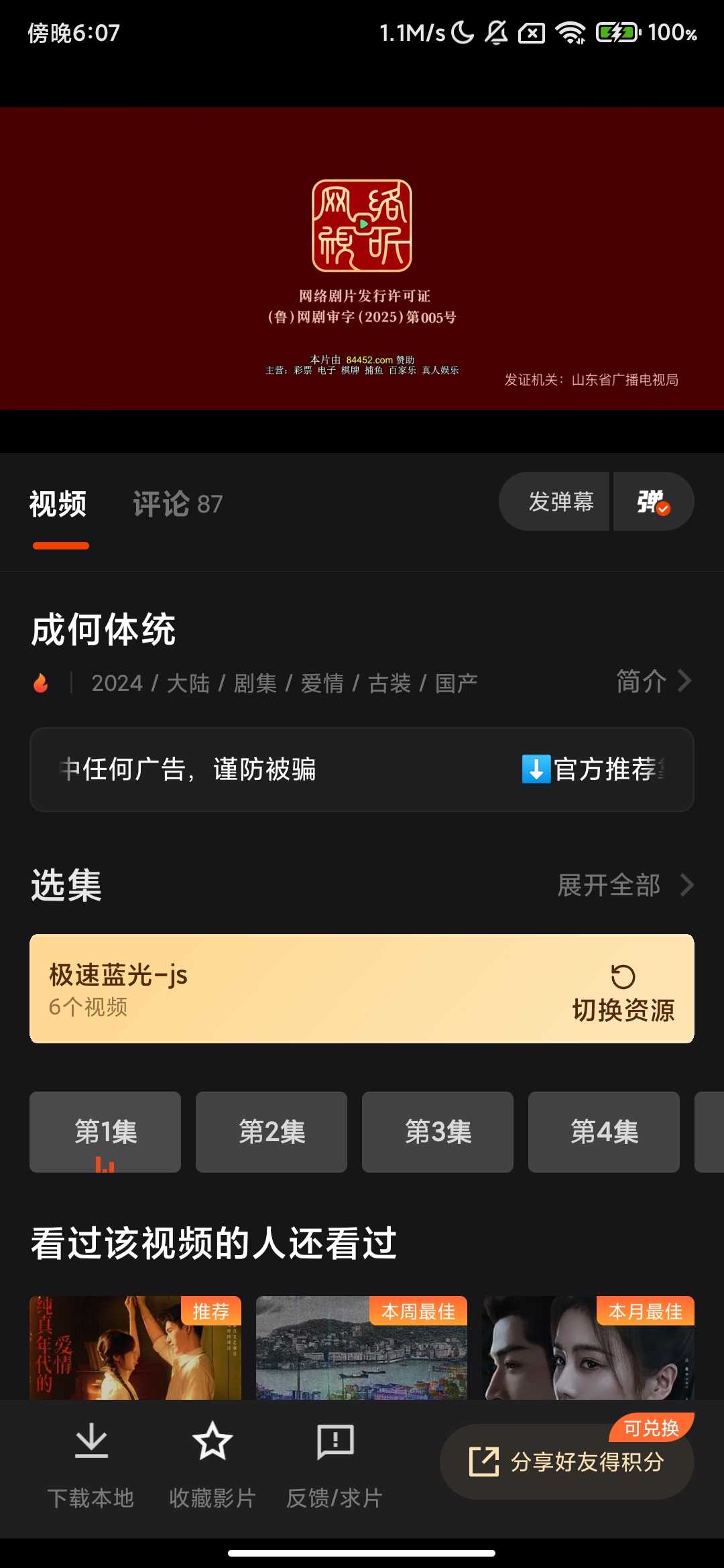Tap the do-not-disturb moon icon
This screenshot has width=724, height=1568.
[464, 32]
